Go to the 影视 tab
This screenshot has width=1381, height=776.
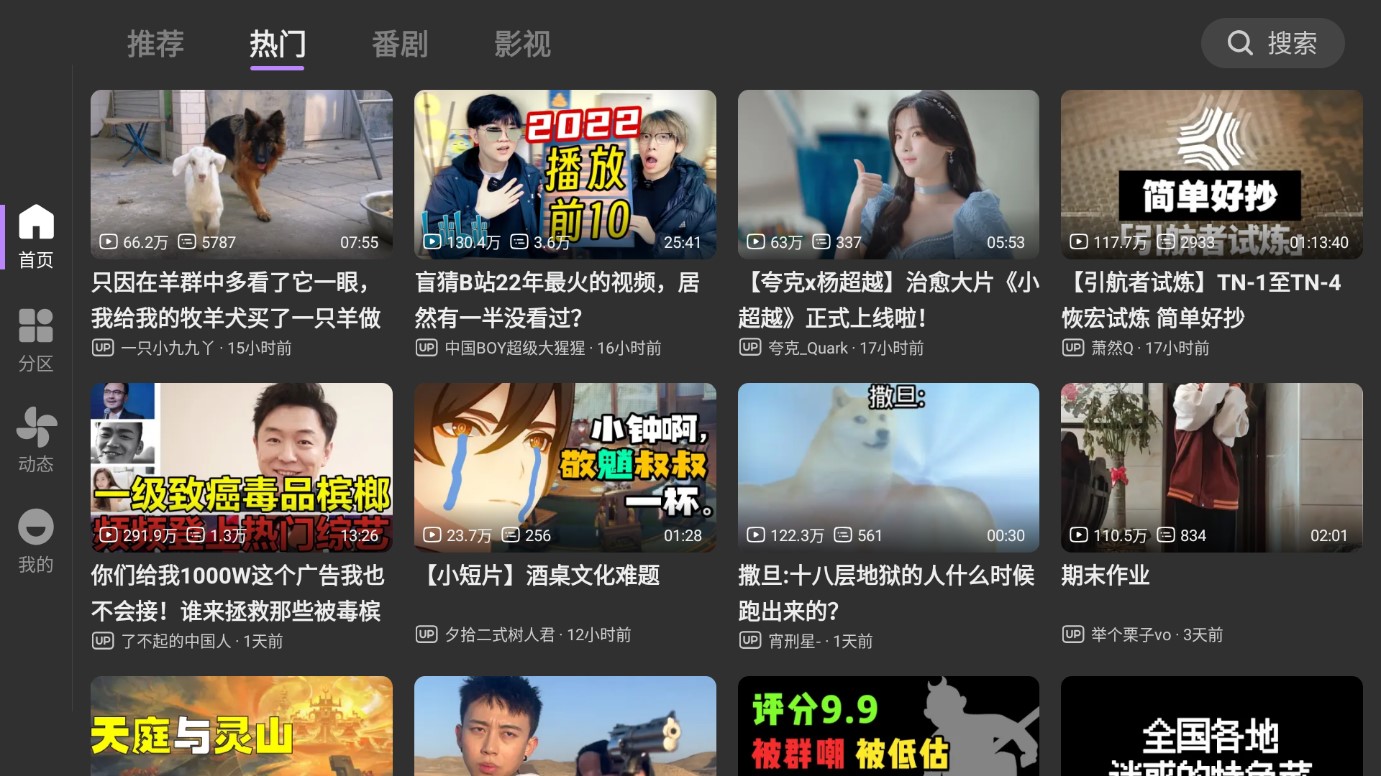click(x=522, y=44)
